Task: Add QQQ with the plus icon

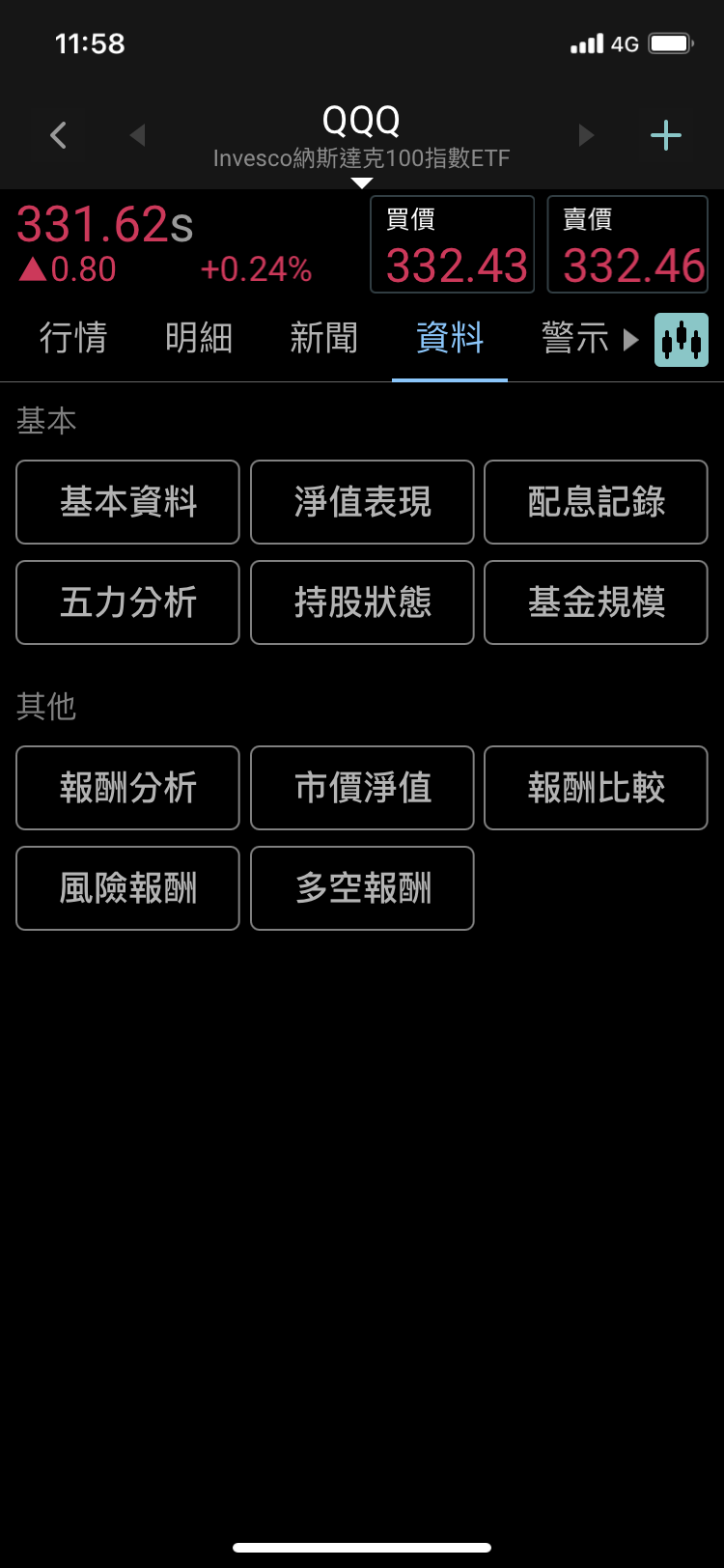Action: click(666, 135)
